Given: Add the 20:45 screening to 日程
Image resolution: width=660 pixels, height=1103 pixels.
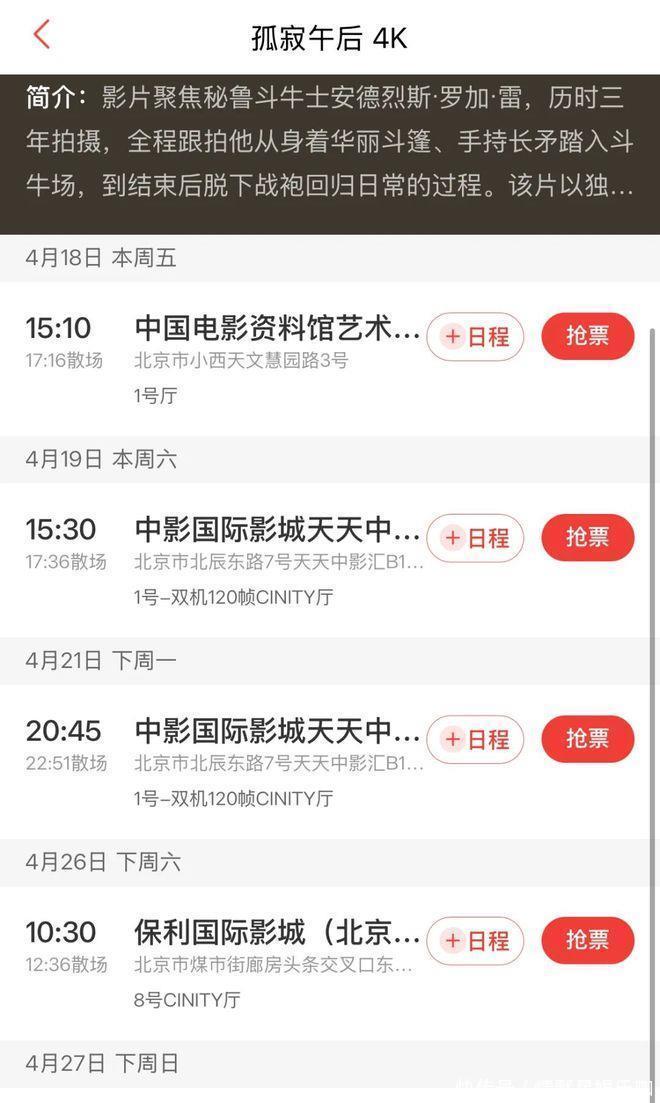Looking at the screenshot, I should click(475, 740).
